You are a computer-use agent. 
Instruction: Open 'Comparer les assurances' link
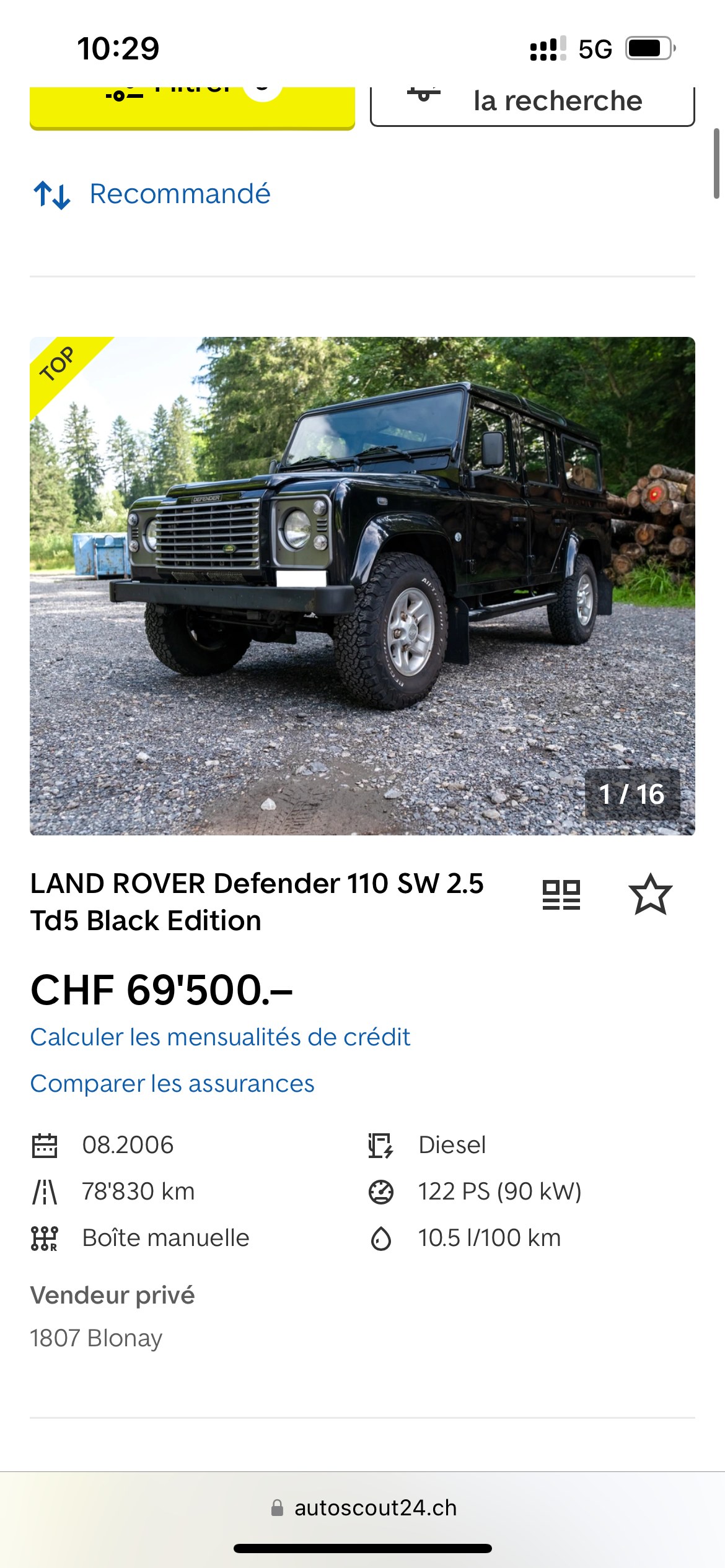(x=172, y=1084)
